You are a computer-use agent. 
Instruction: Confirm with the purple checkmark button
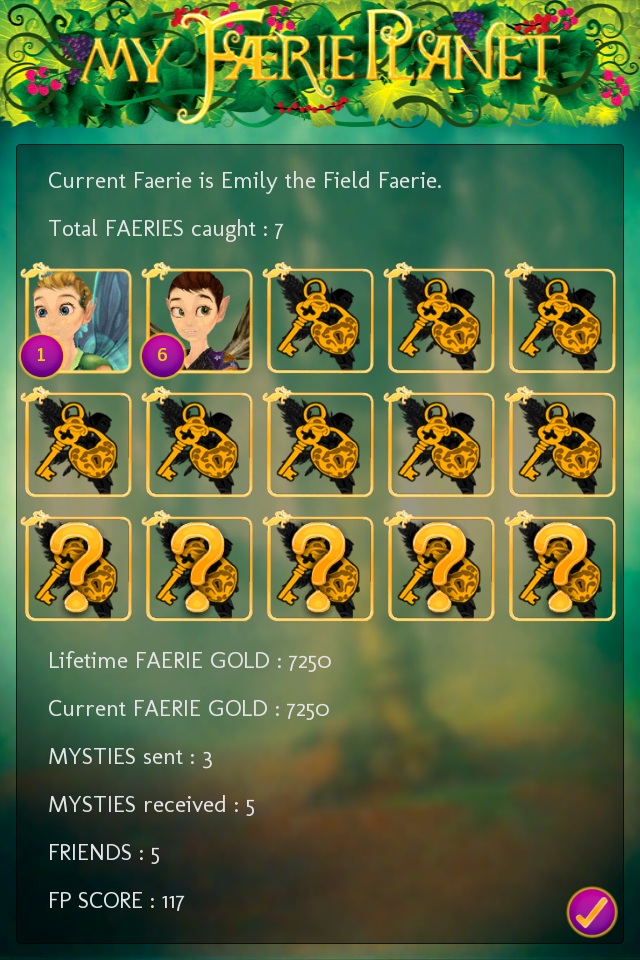[592, 911]
